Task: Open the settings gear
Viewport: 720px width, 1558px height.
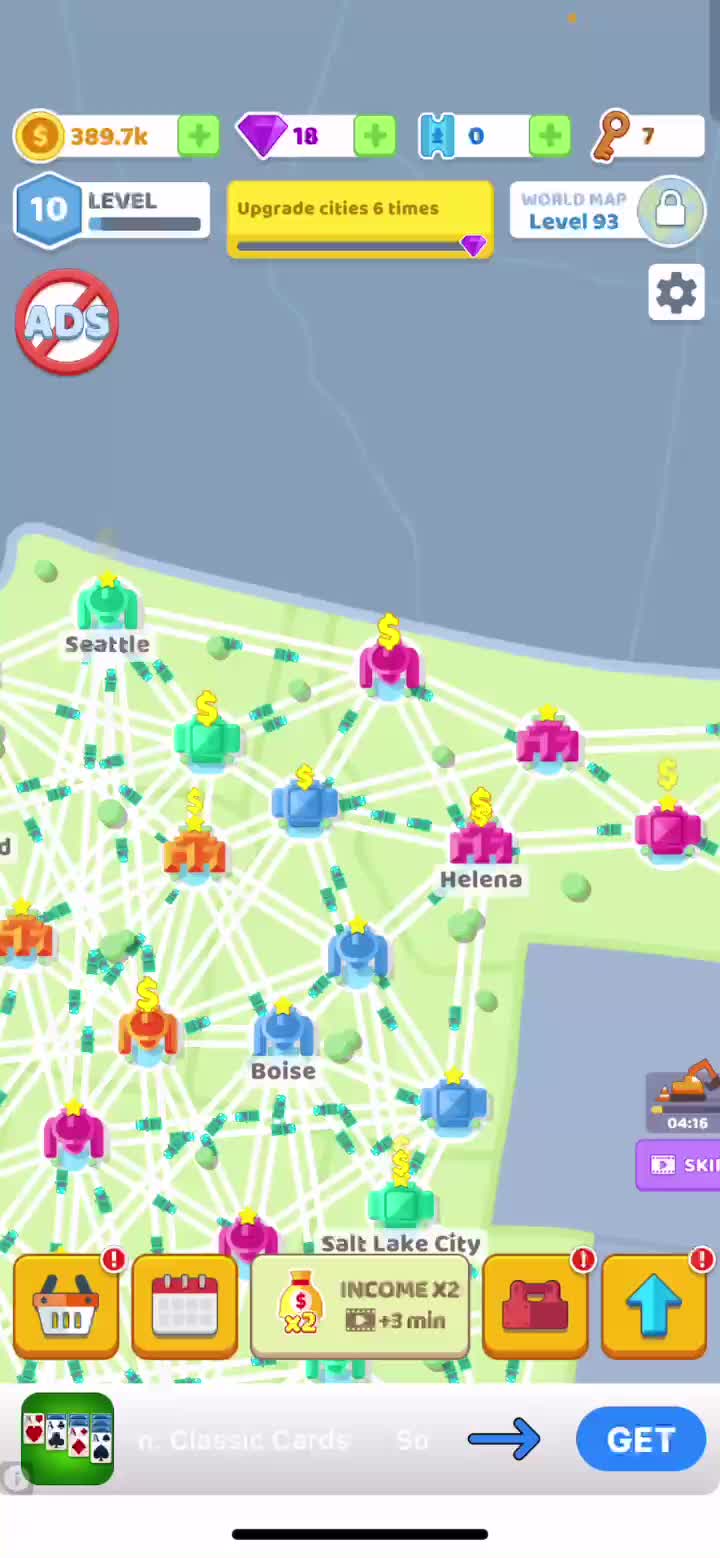Action: point(676,293)
